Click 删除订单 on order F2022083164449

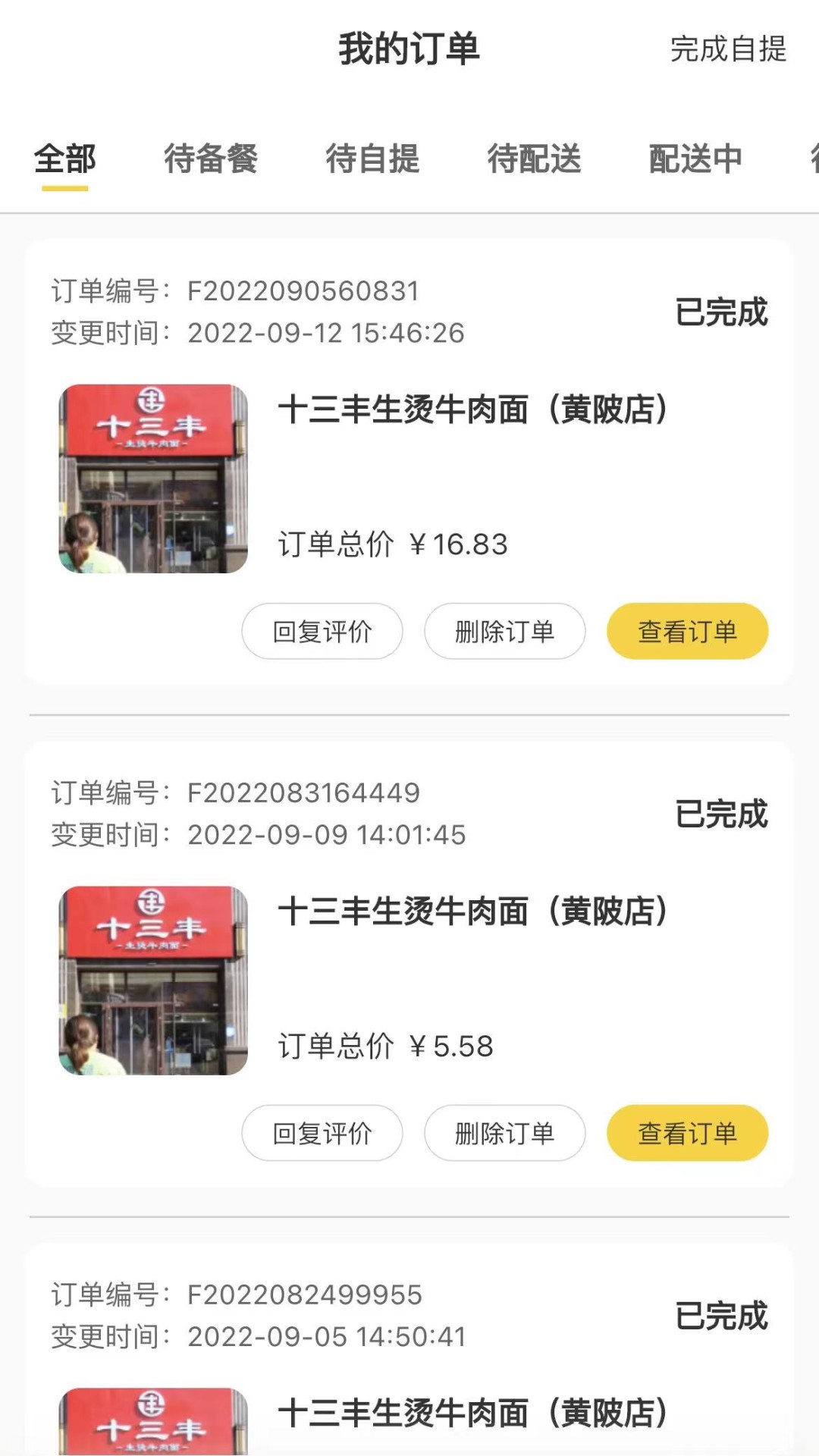(504, 1132)
